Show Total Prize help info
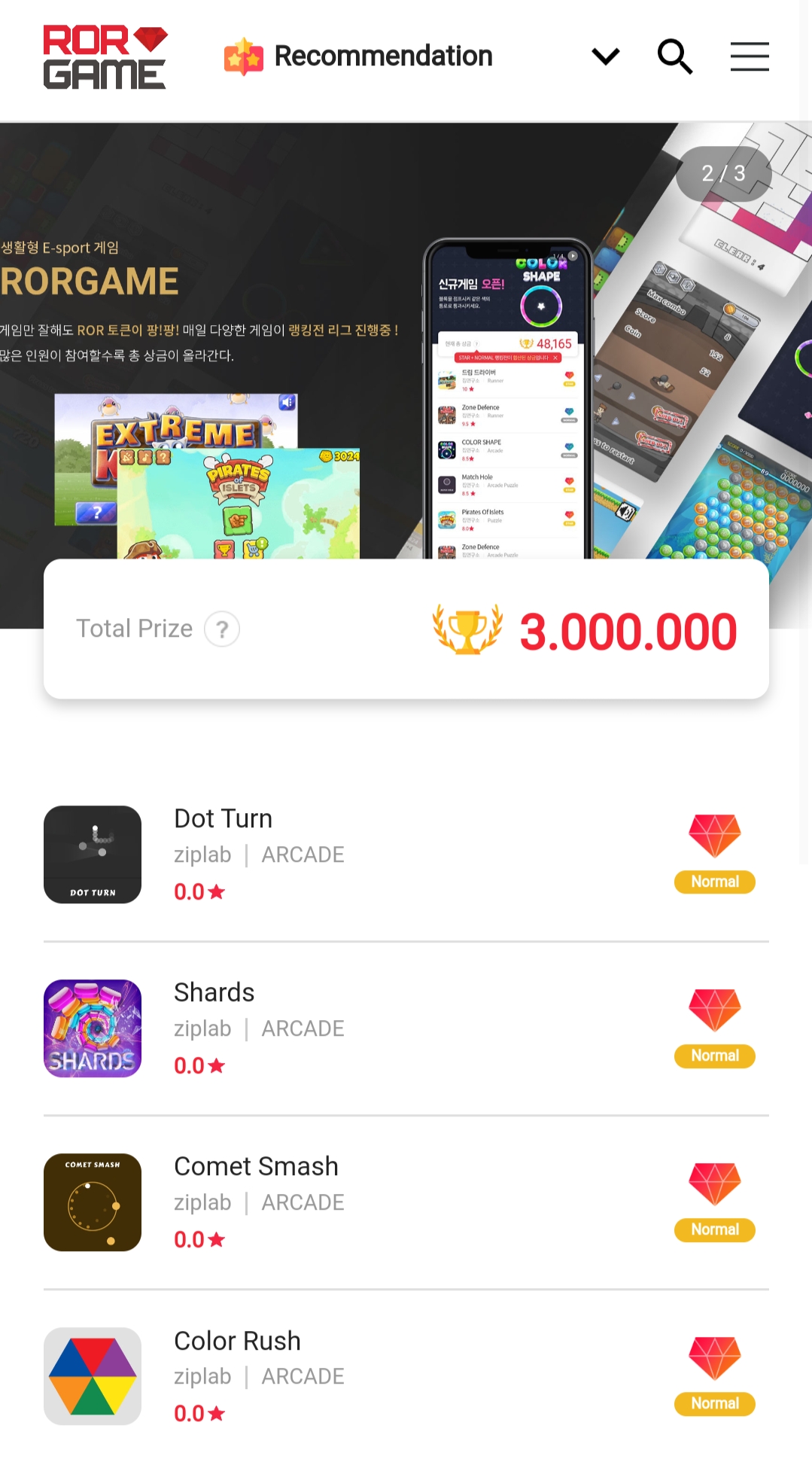This screenshot has width=812, height=1462. click(222, 629)
